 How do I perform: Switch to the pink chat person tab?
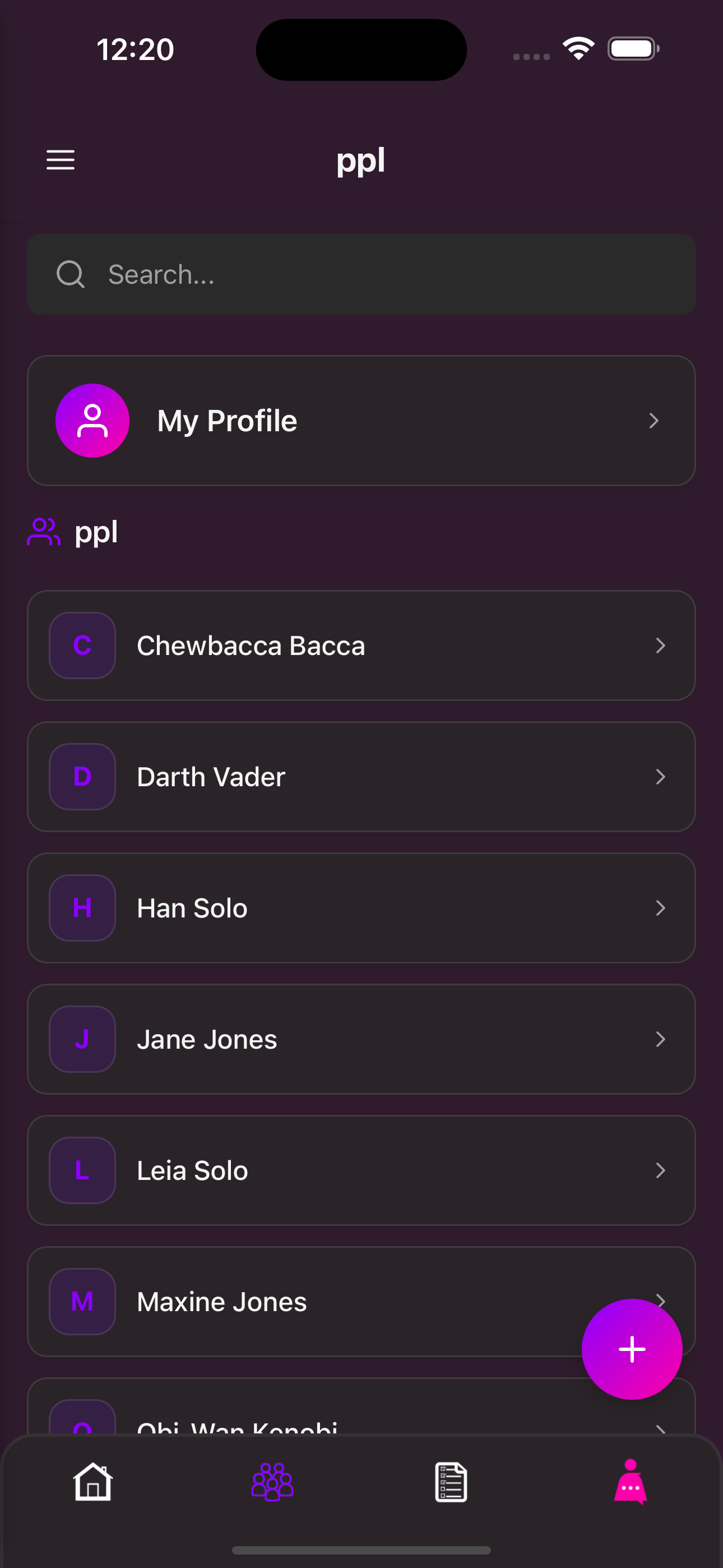631,1482
